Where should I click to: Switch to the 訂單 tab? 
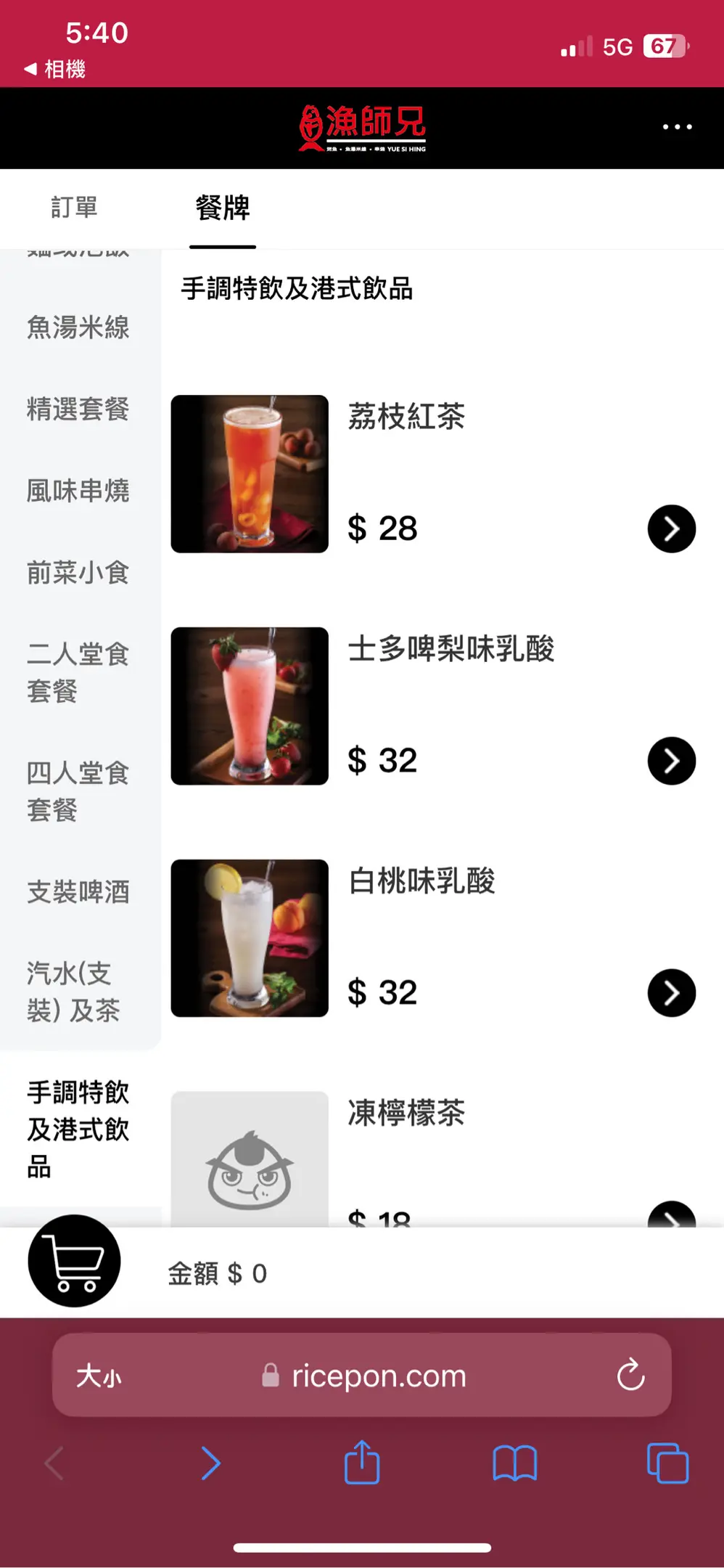pos(74,208)
